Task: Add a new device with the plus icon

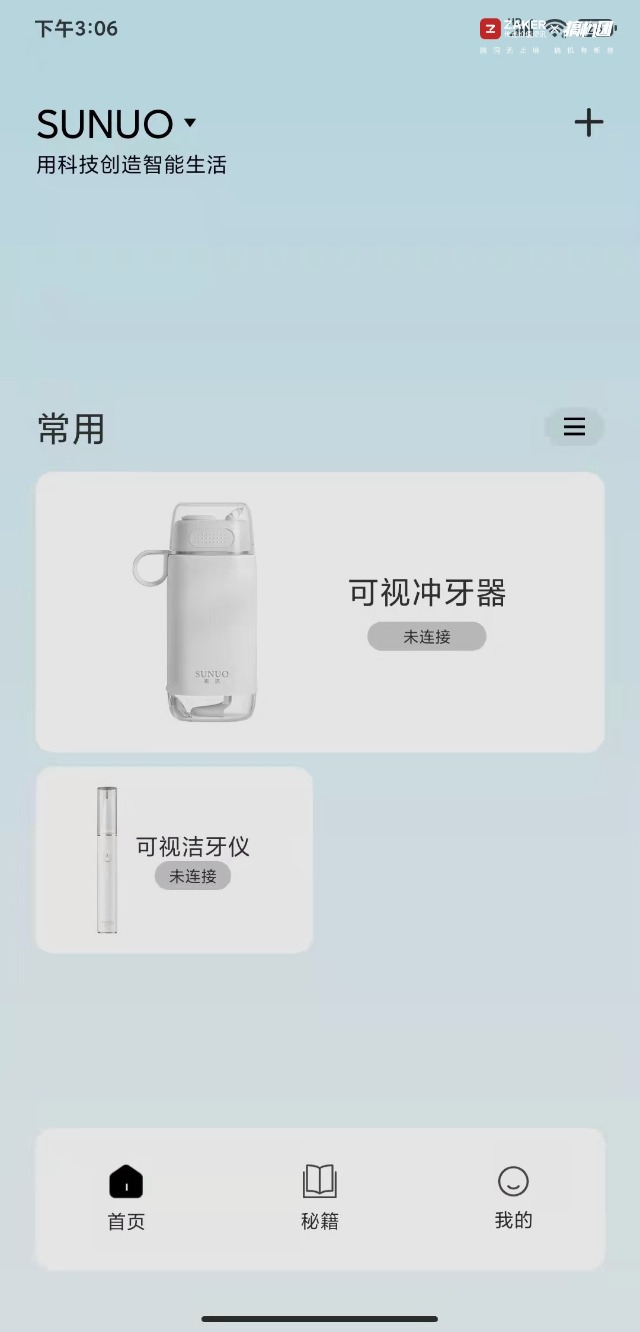Action: tap(588, 123)
